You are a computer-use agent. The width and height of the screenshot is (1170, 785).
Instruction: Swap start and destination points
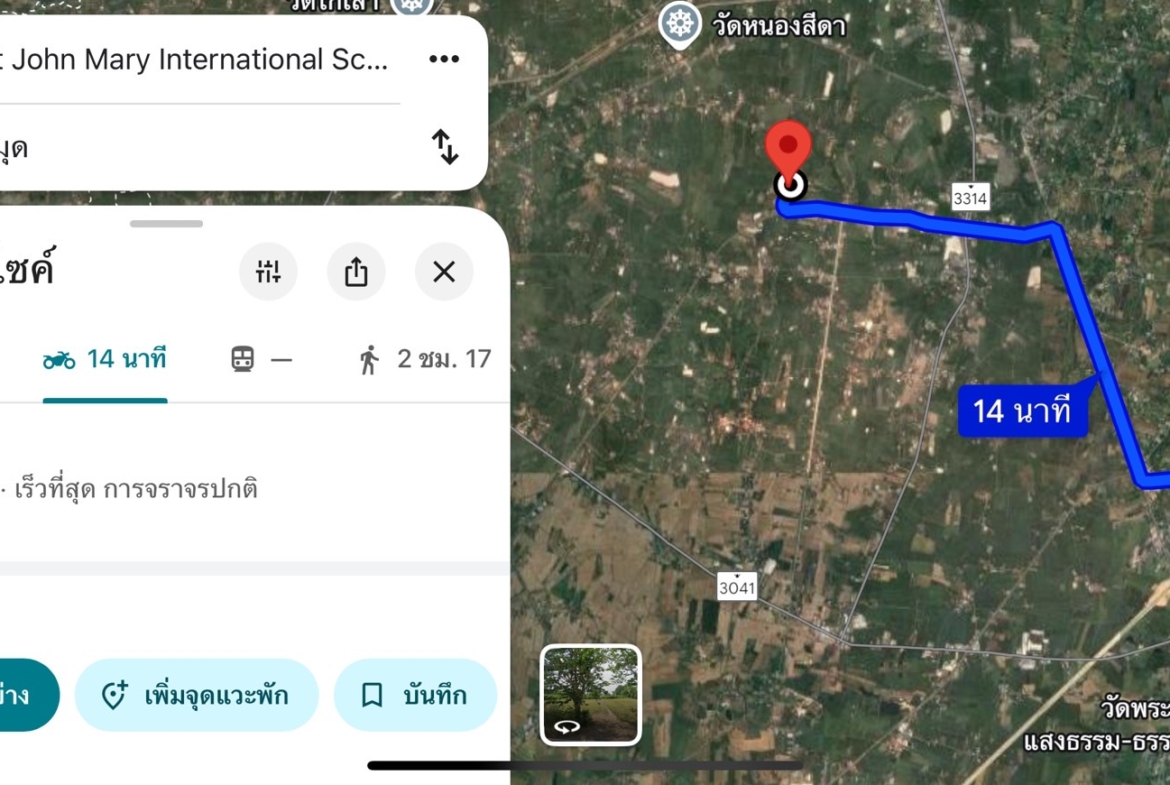point(445,147)
